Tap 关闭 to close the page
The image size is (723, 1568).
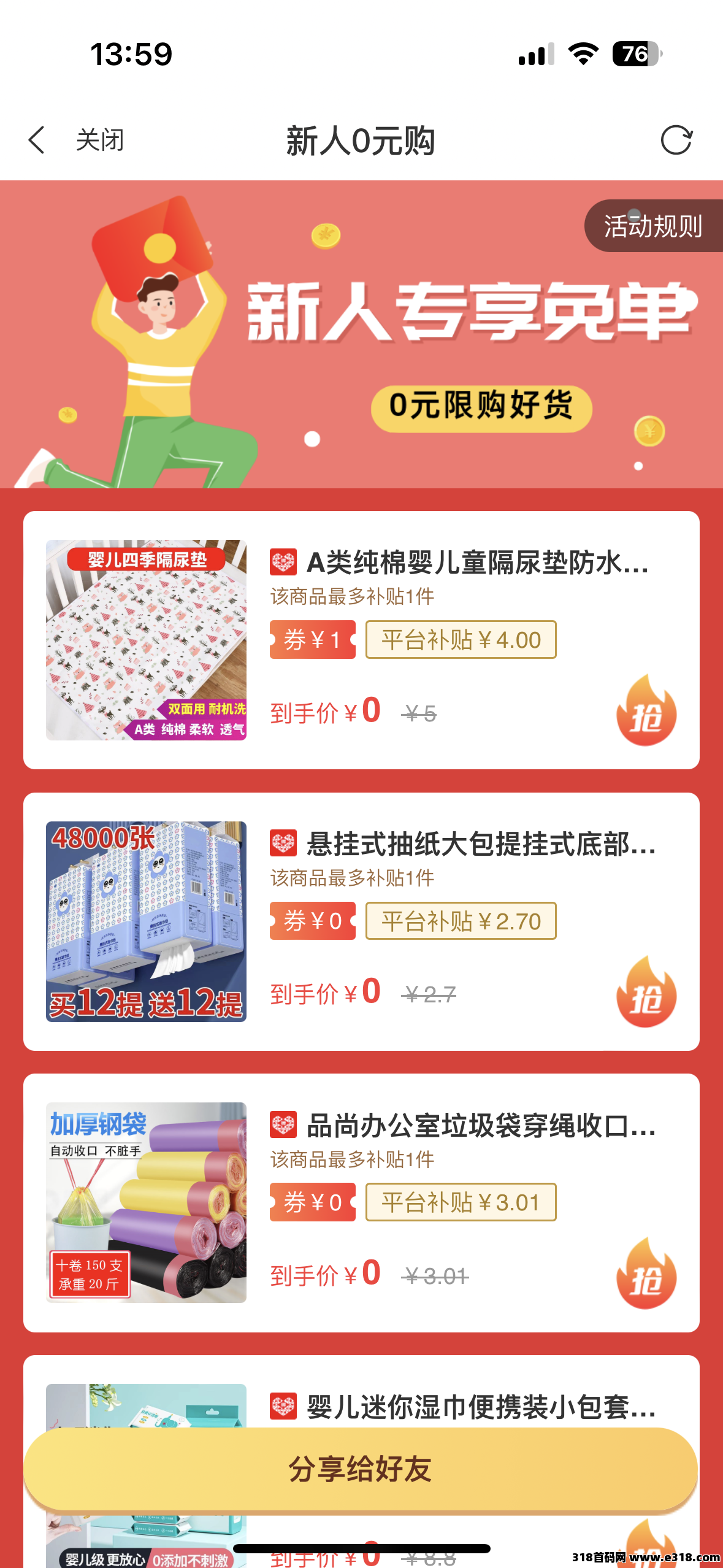tap(100, 140)
